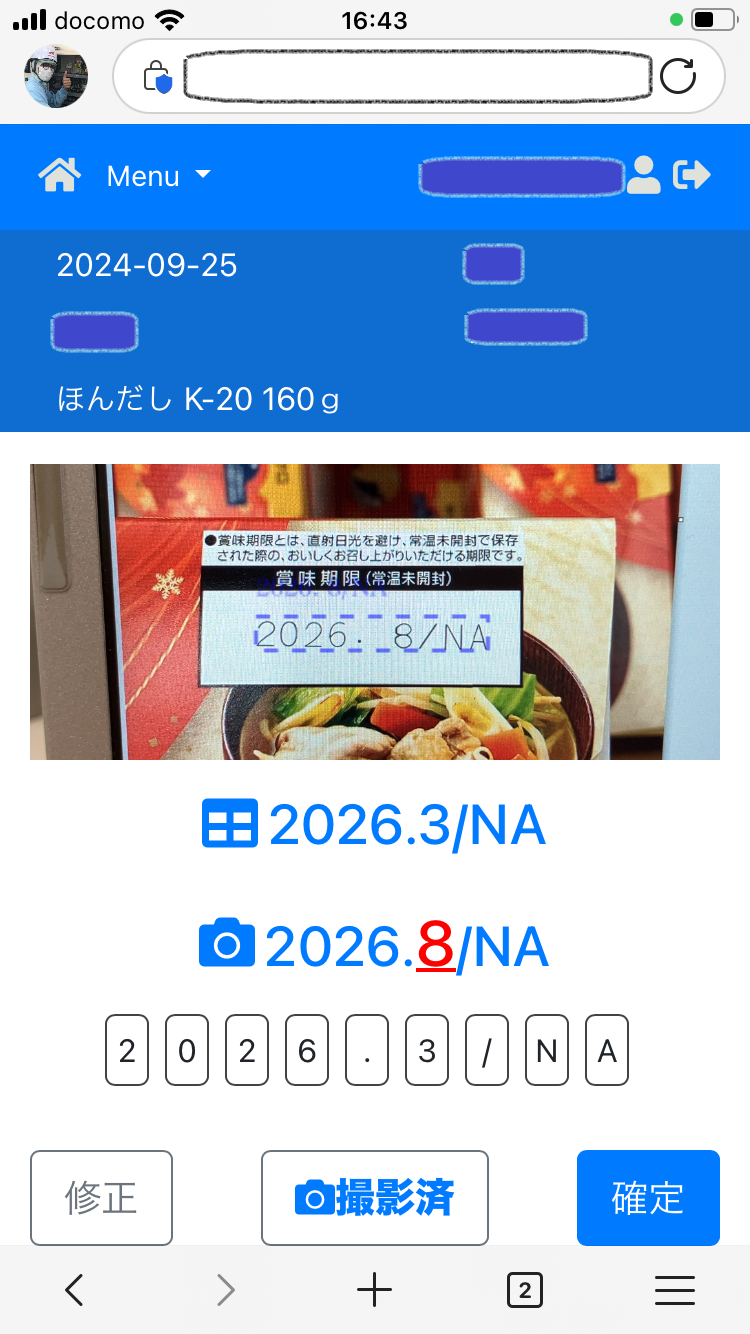
Task: Tap the 修正 correction button
Action: pyautogui.click(x=101, y=1197)
